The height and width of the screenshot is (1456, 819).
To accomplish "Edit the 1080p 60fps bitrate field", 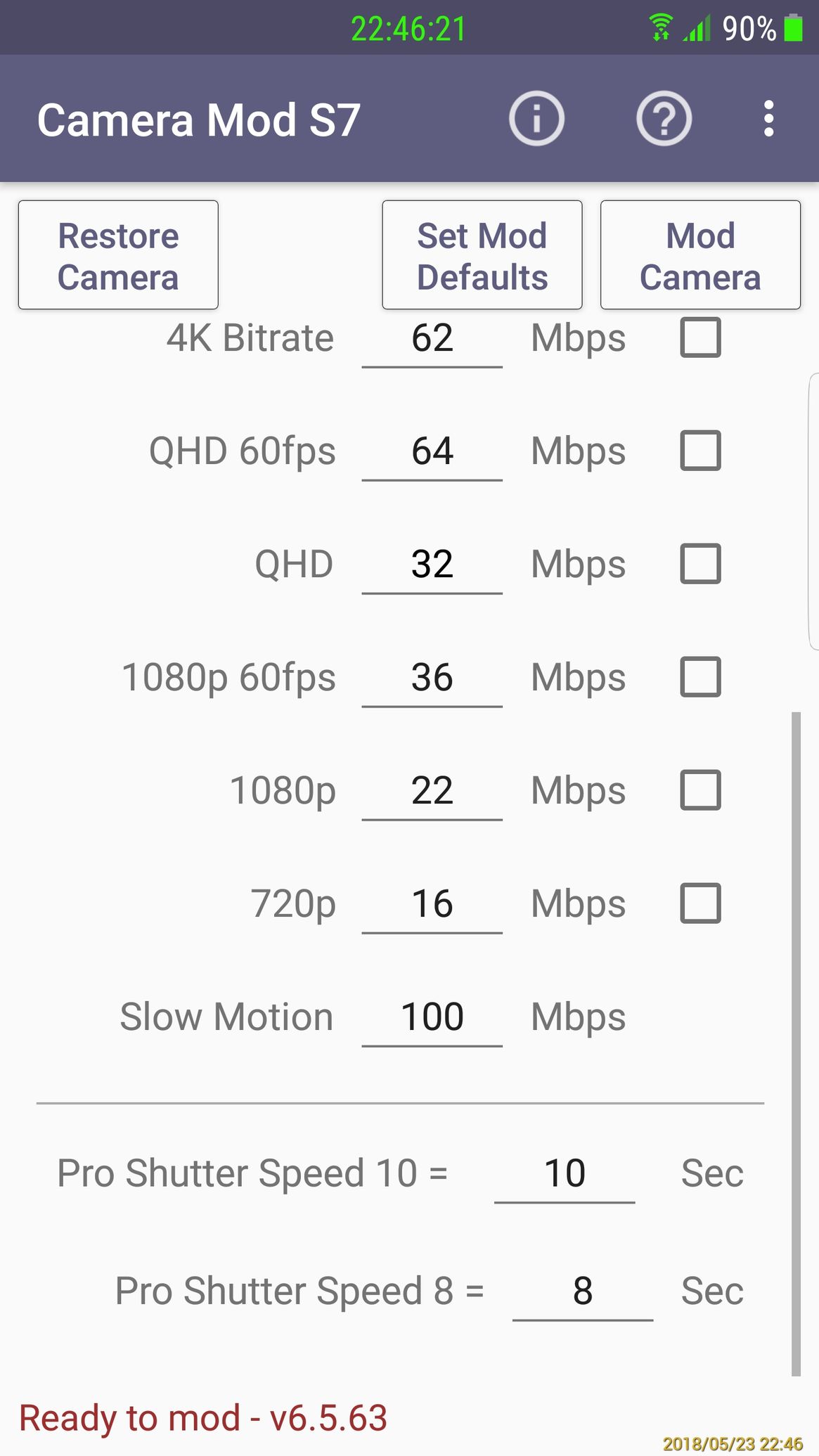I will pos(432,678).
